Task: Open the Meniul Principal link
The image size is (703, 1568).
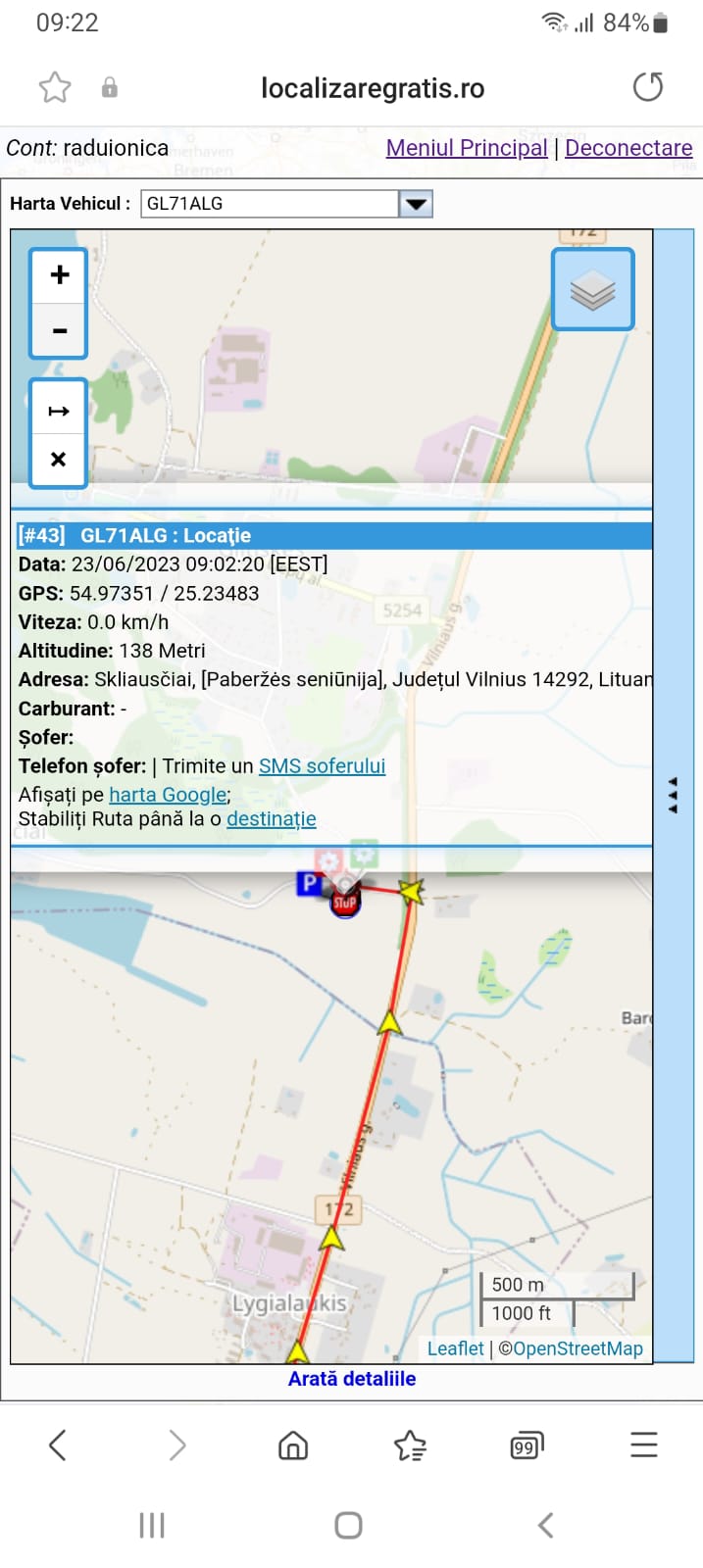Action: pos(467,148)
